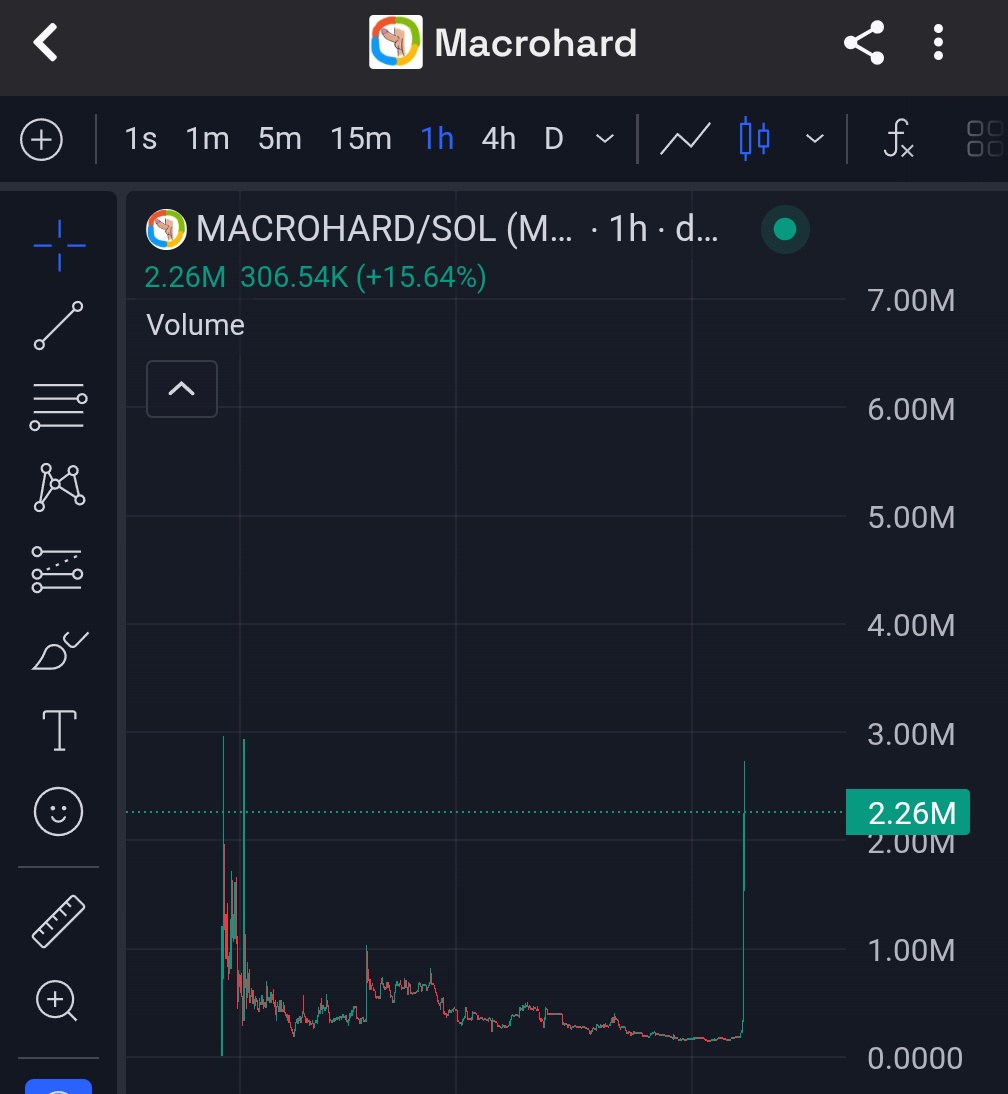1008x1094 pixels.
Task: Switch to the daily D timeframe
Action: [553, 139]
